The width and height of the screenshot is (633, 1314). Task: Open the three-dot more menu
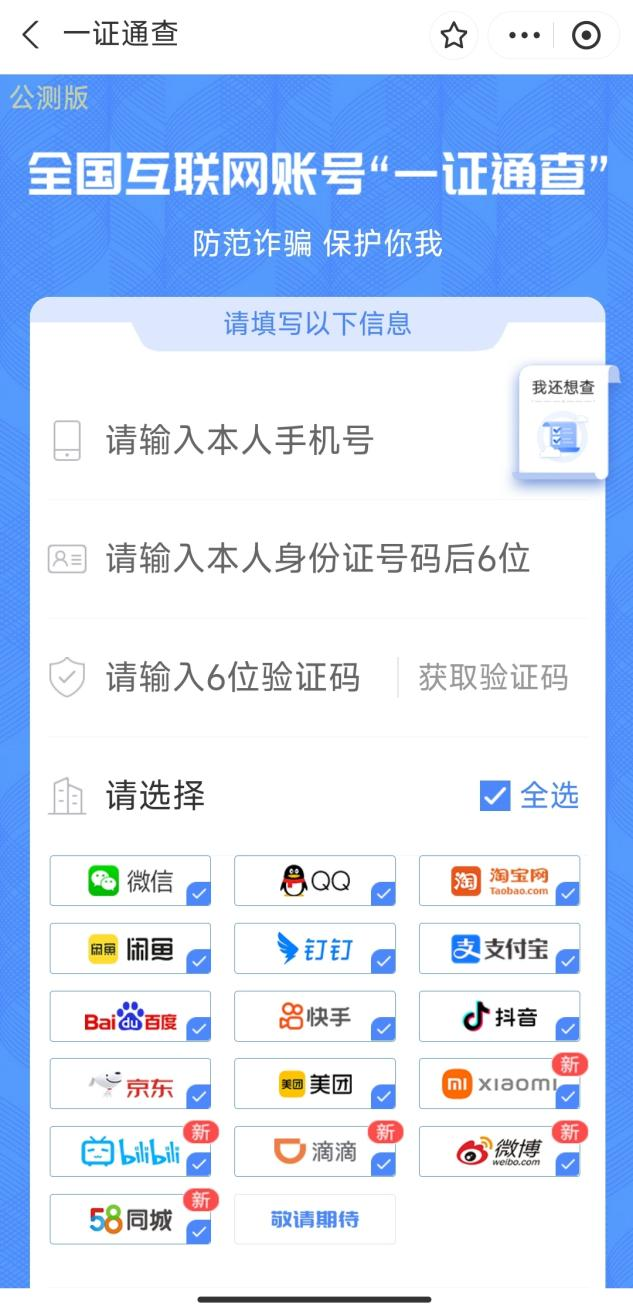coord(524,36)
